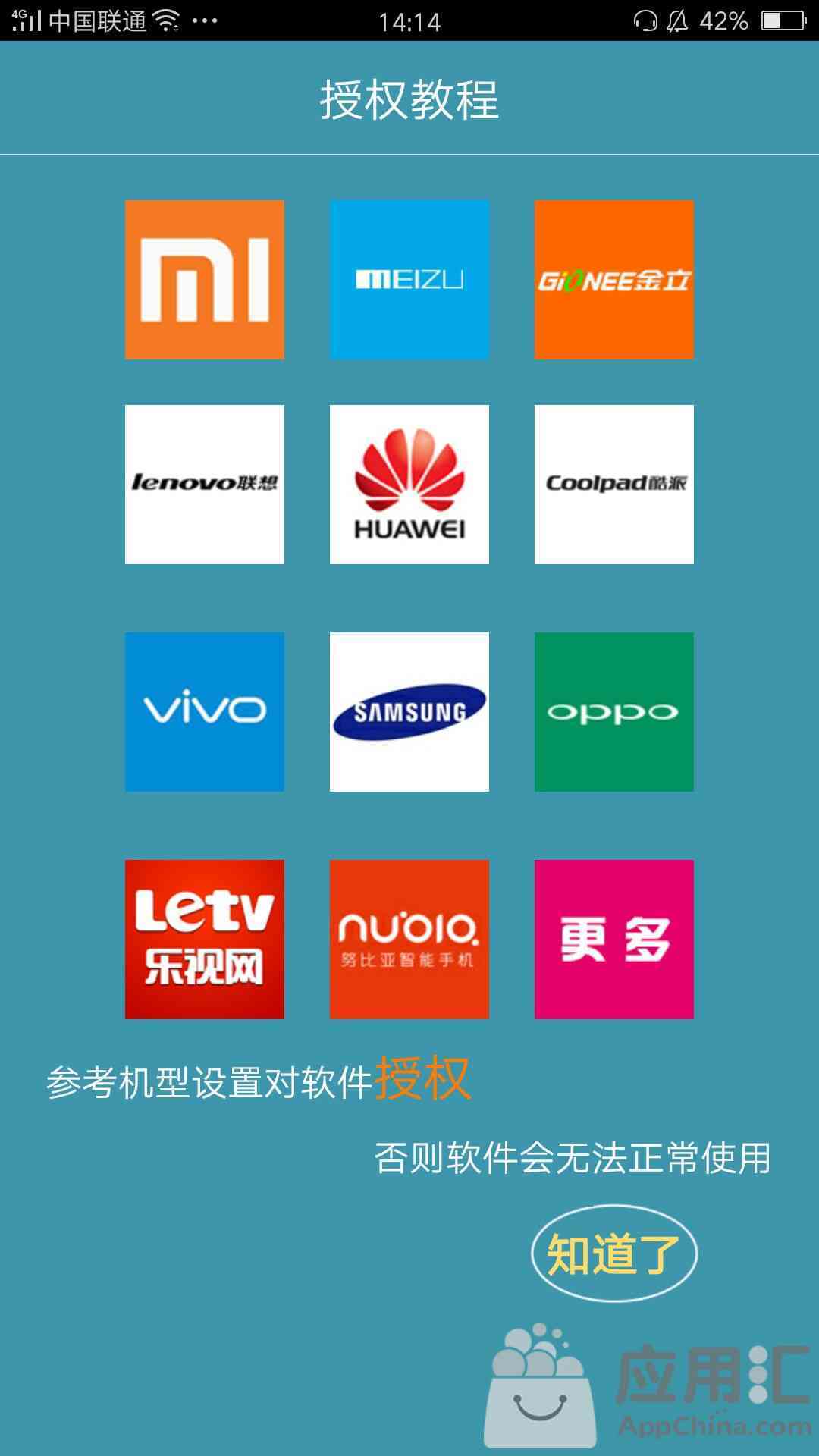Open the Xiaomi authorization tutorial

(205, 280)
